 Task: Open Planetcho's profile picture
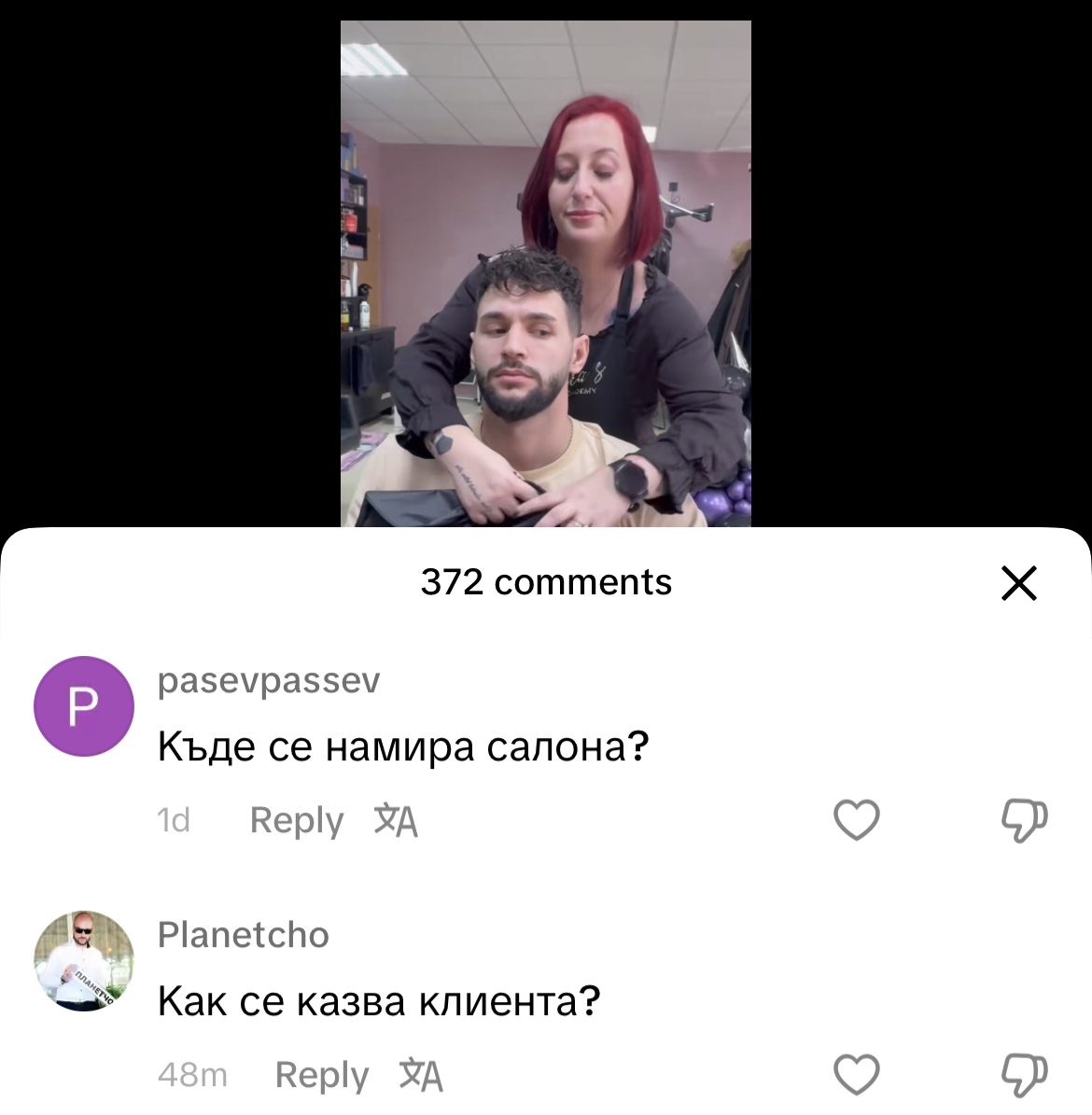click(84, 961)
